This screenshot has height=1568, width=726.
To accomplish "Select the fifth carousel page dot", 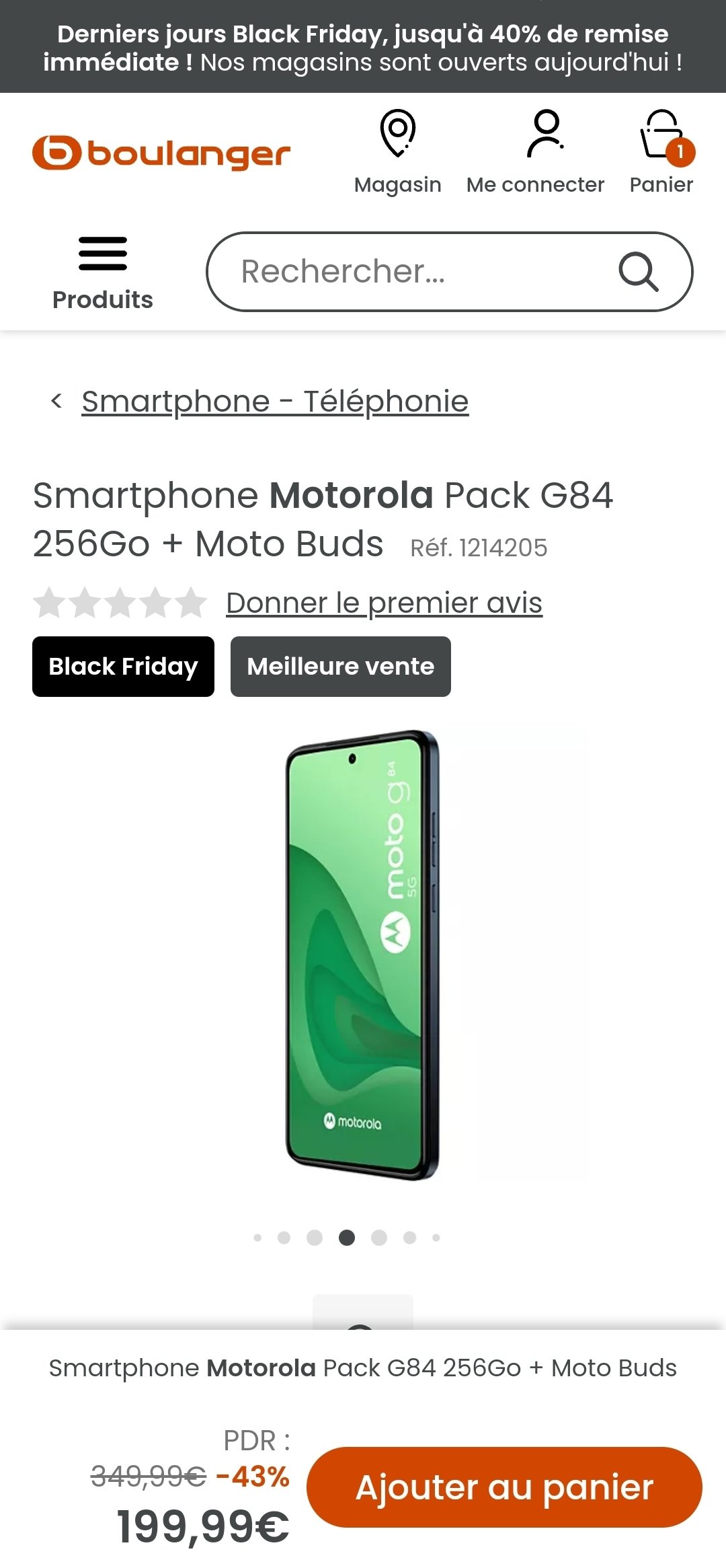I will [x=379, y=1238].
